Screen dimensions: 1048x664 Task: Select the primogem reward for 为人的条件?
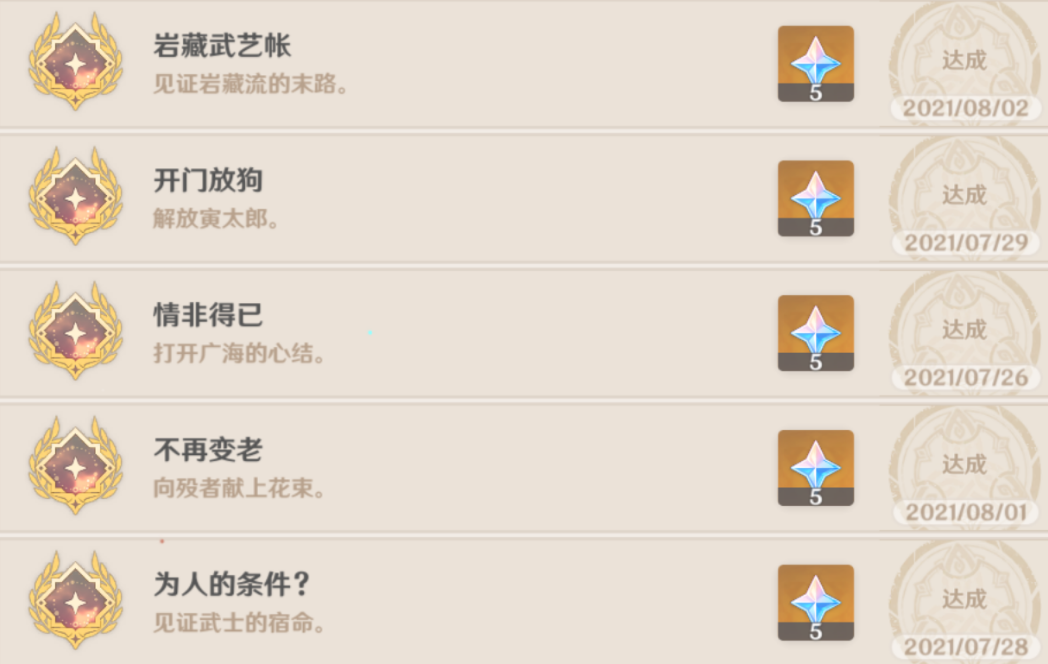(x=815, y=602)
